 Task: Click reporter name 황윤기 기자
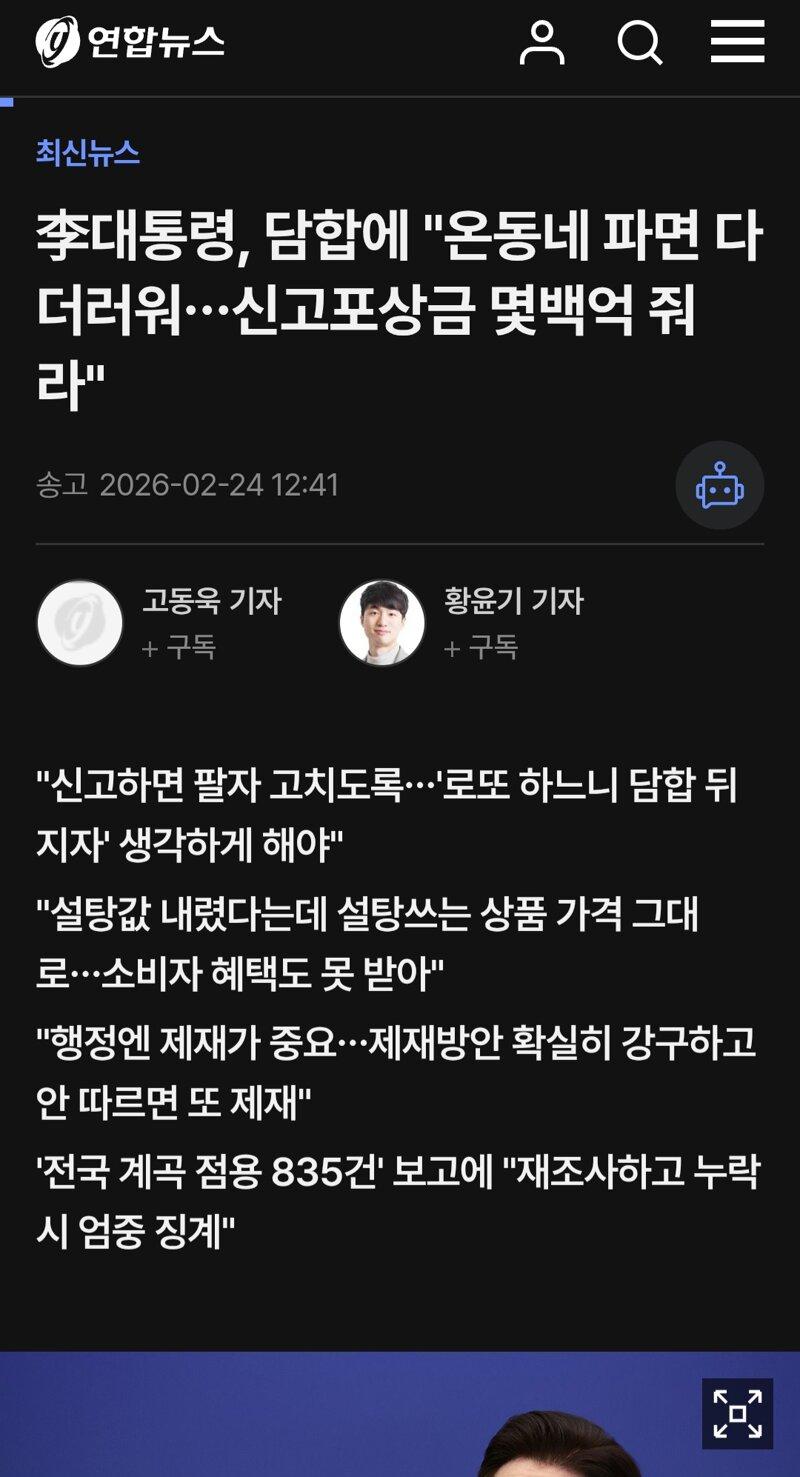point(513,601)
